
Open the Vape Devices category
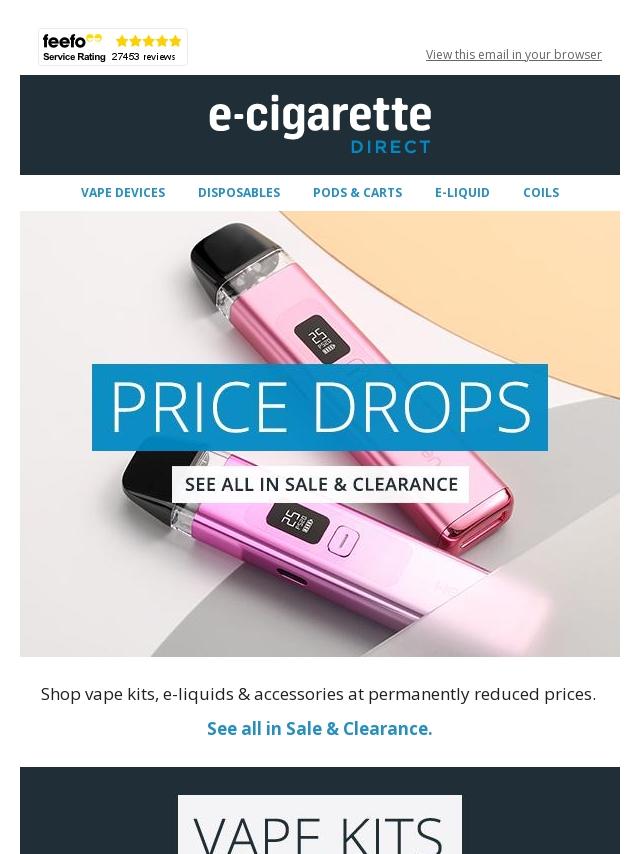click(123, 192)
